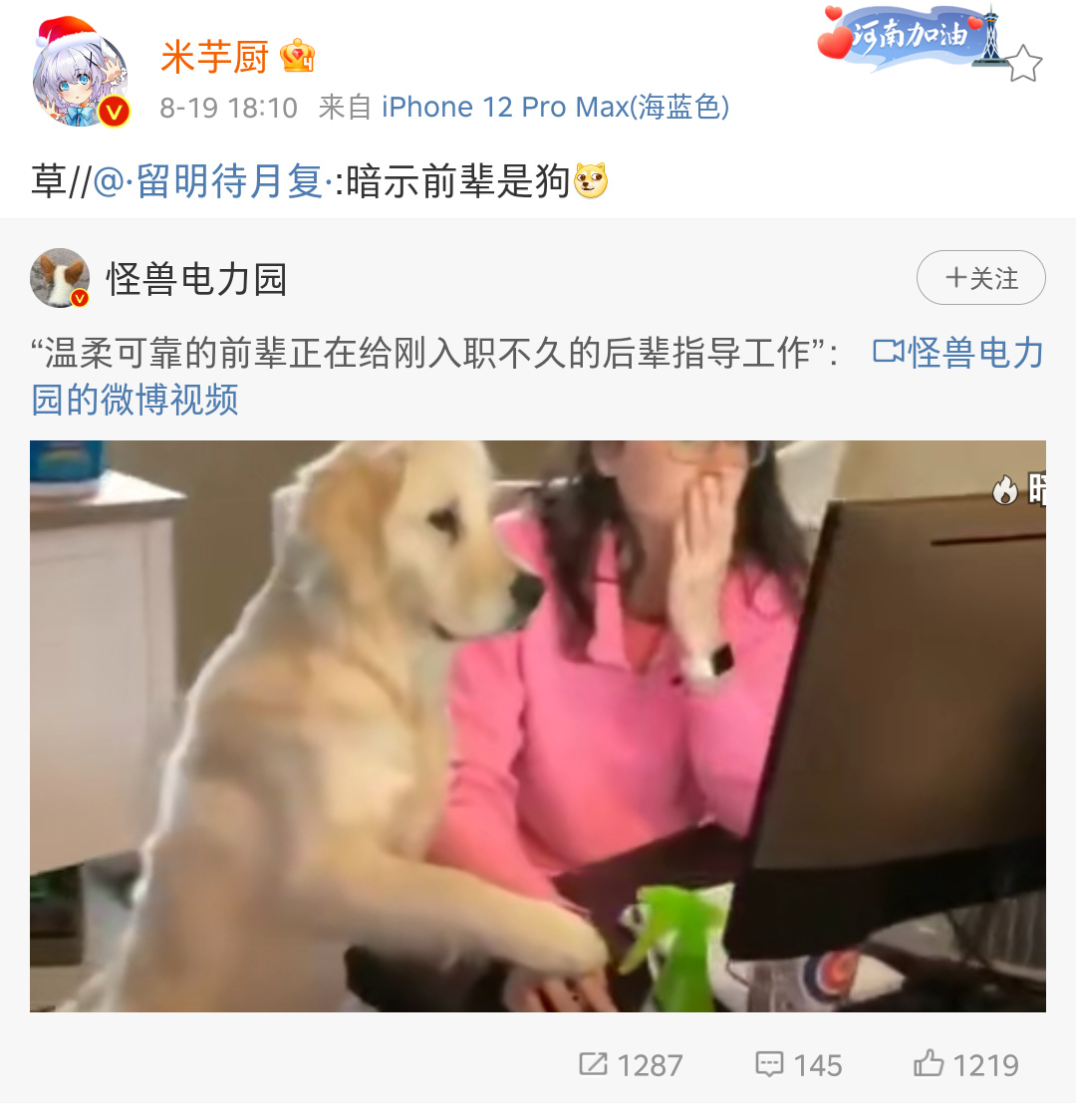Play the golden retriever video
Screen dimensions: 1076x1120
538,725
